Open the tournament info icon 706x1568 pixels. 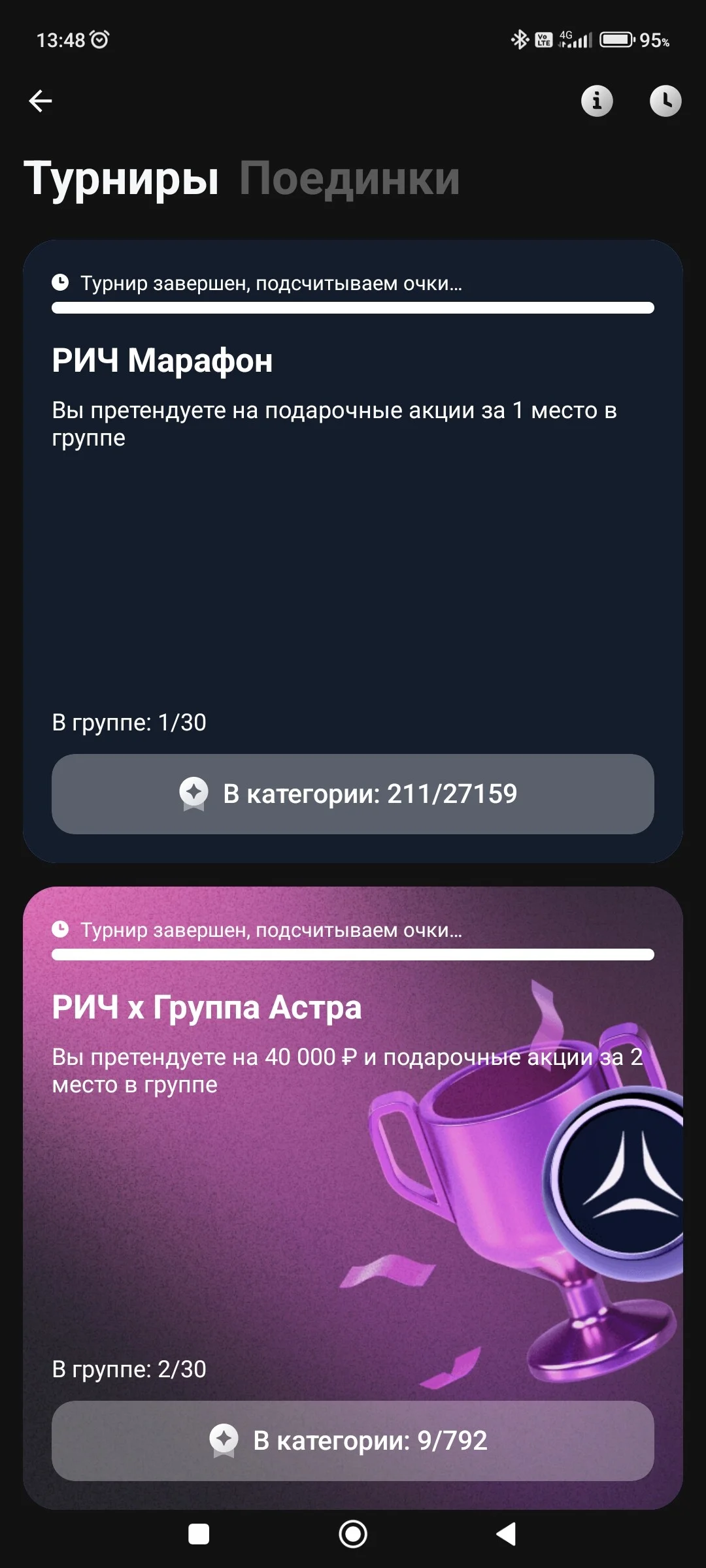click(597, 101)
